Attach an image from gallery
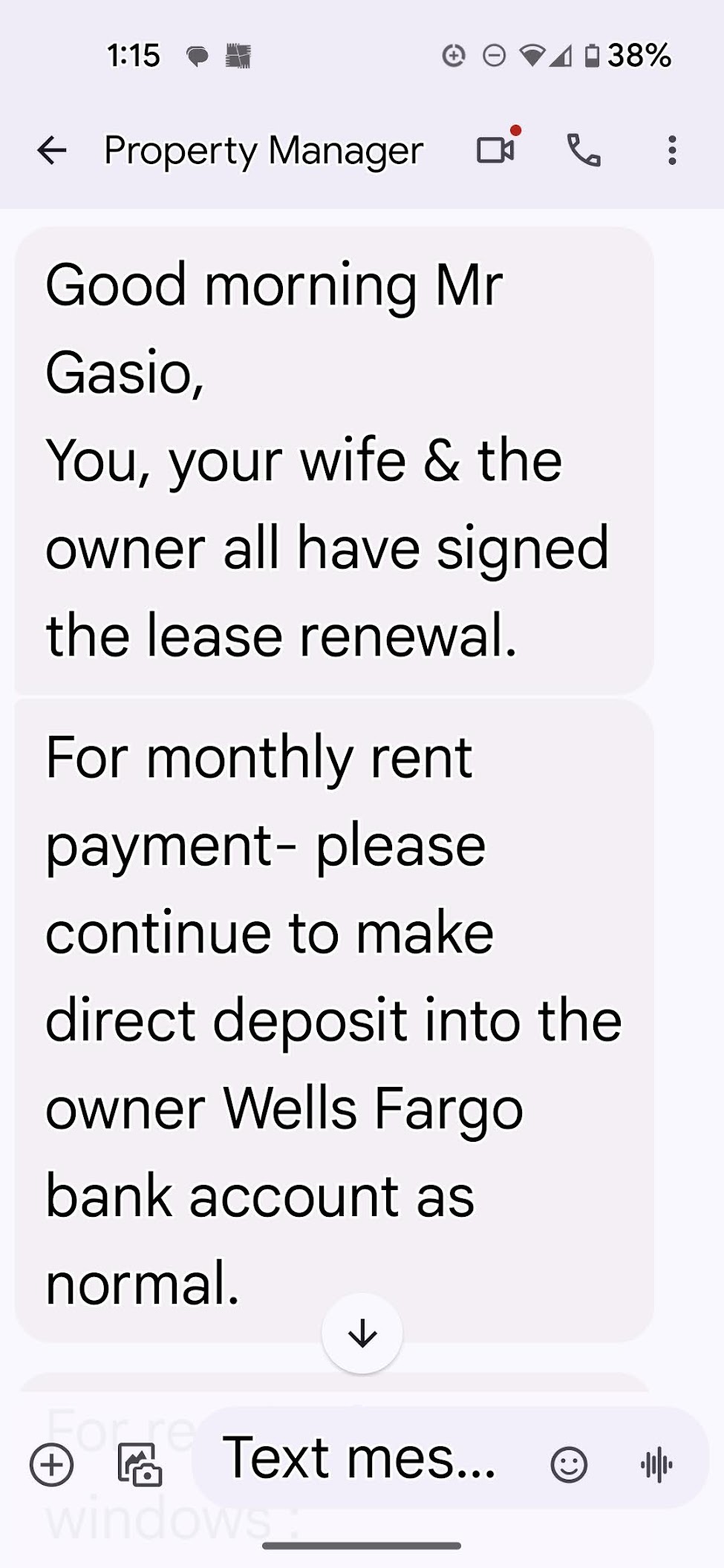This screenshot has width=724, height=1568. (x=140, y=1464)
